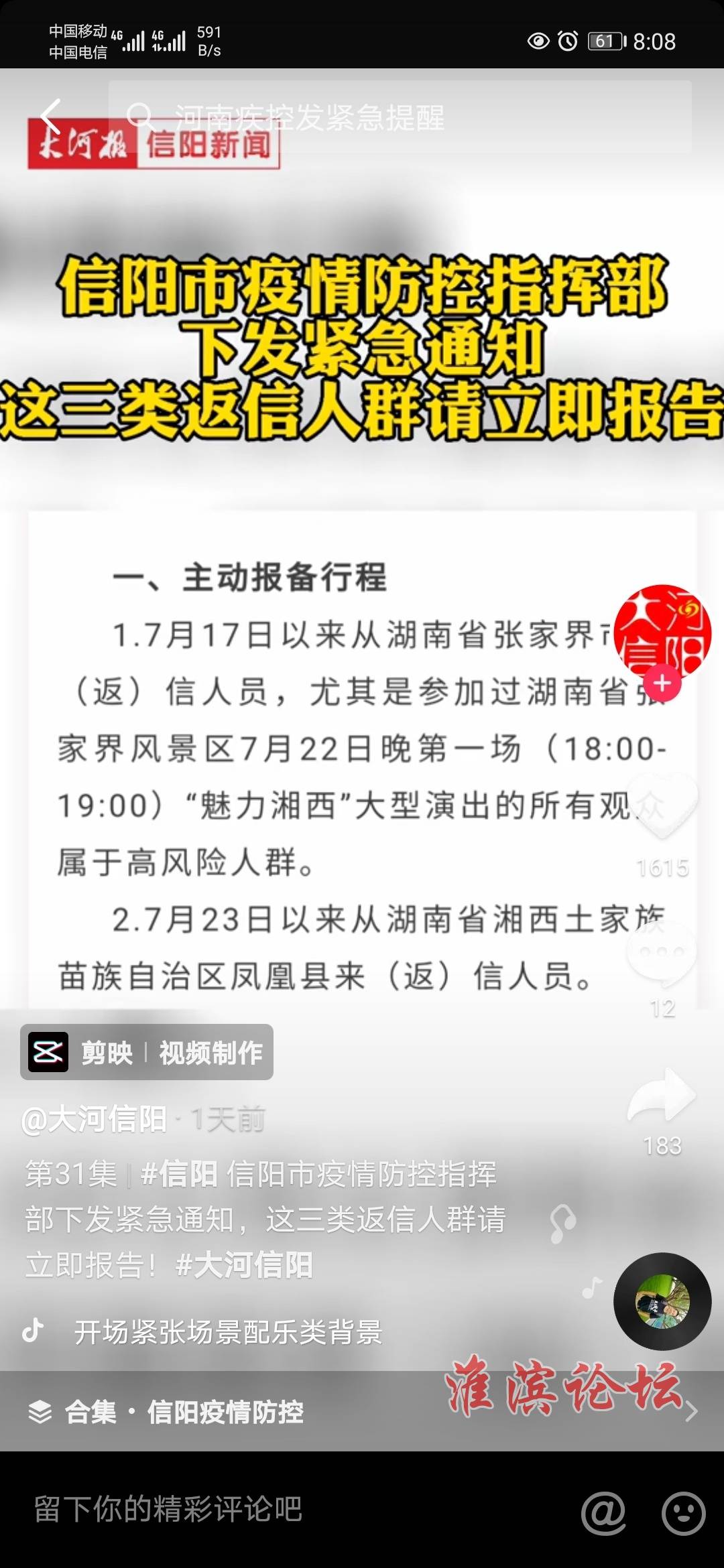Screen dimensions: 724x1568
Task: Open the 剪映 视频制作 tag
Action: click(x=147, y=1052)
